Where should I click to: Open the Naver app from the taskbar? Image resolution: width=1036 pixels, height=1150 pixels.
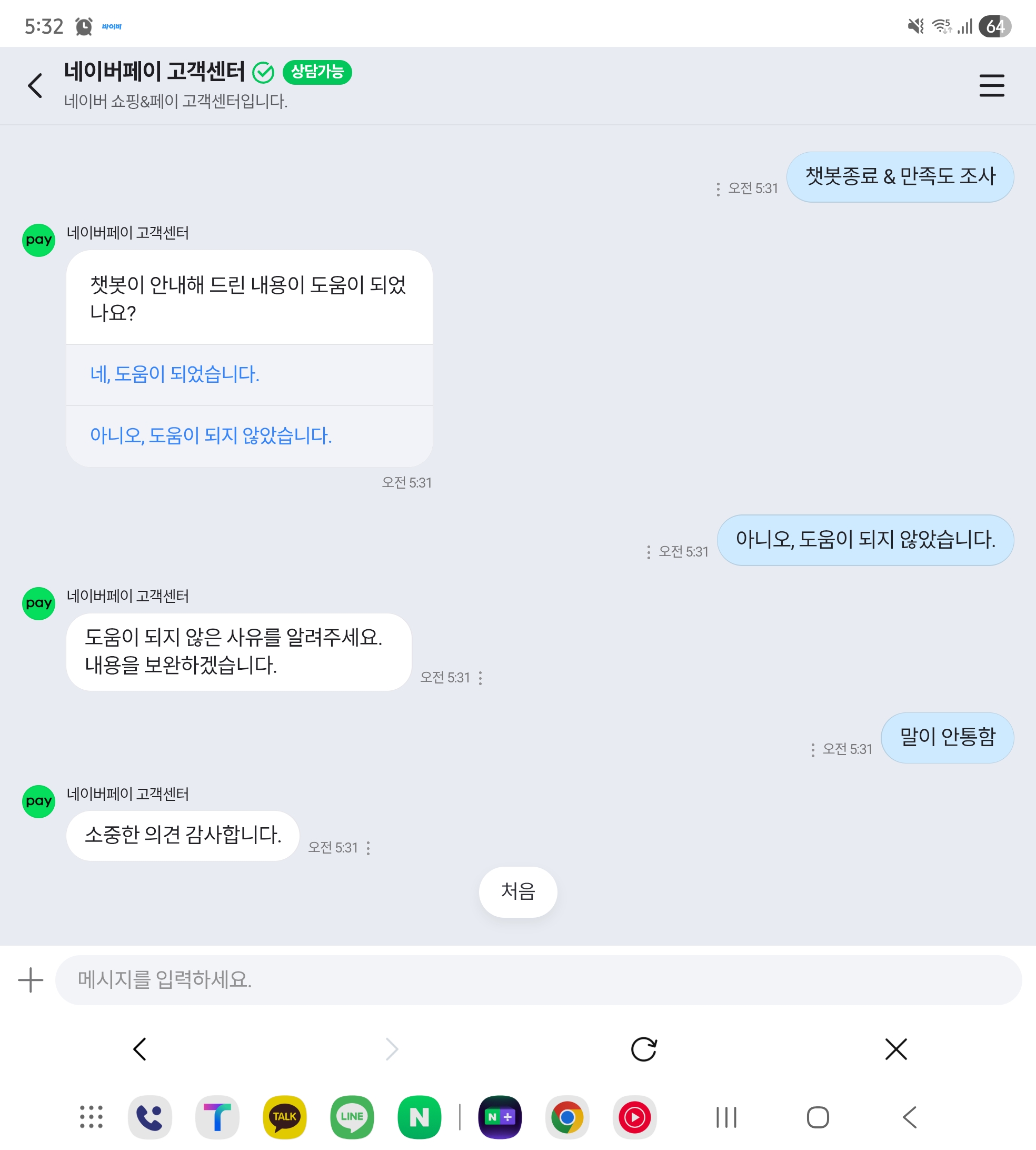click(420, 1117)
